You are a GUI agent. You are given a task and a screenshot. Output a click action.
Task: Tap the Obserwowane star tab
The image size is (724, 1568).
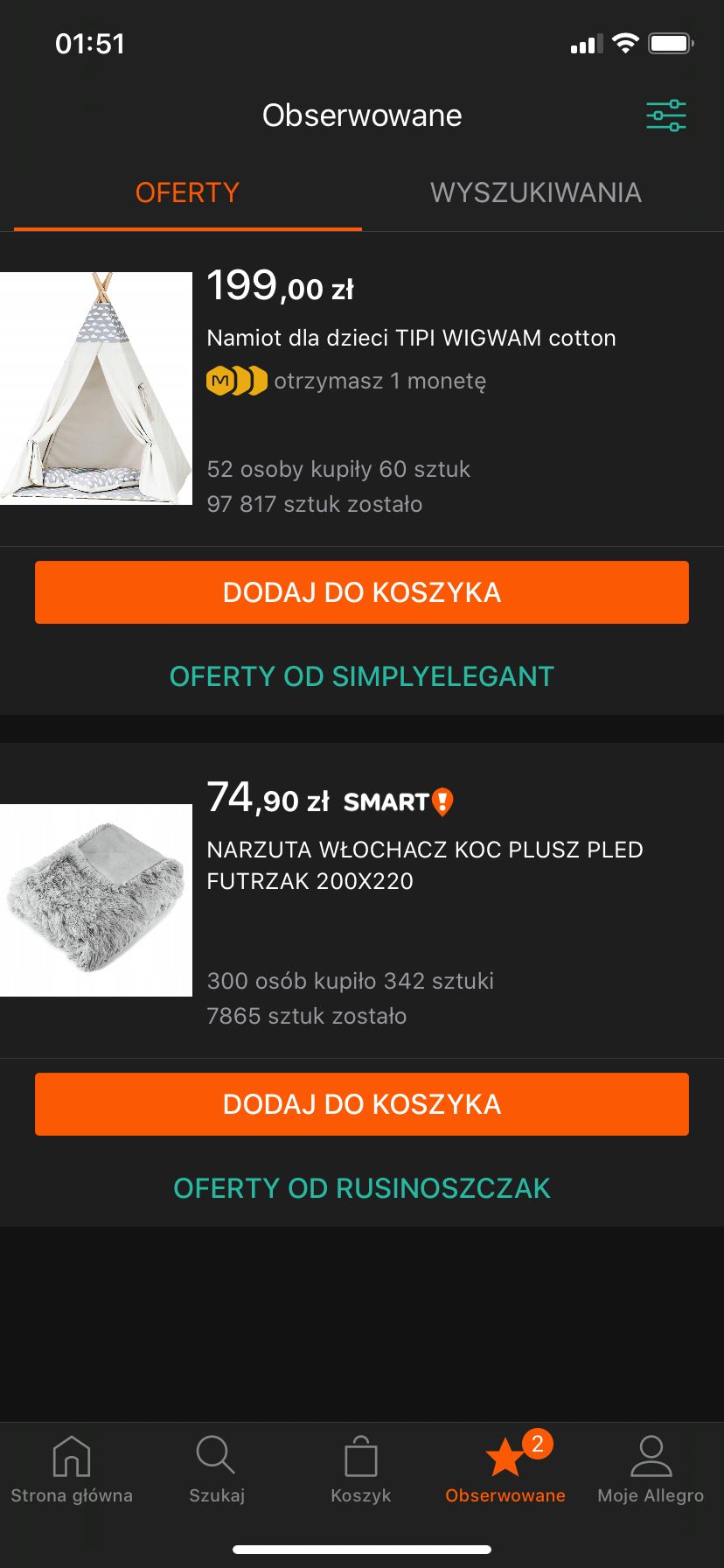coord(505,1470)
